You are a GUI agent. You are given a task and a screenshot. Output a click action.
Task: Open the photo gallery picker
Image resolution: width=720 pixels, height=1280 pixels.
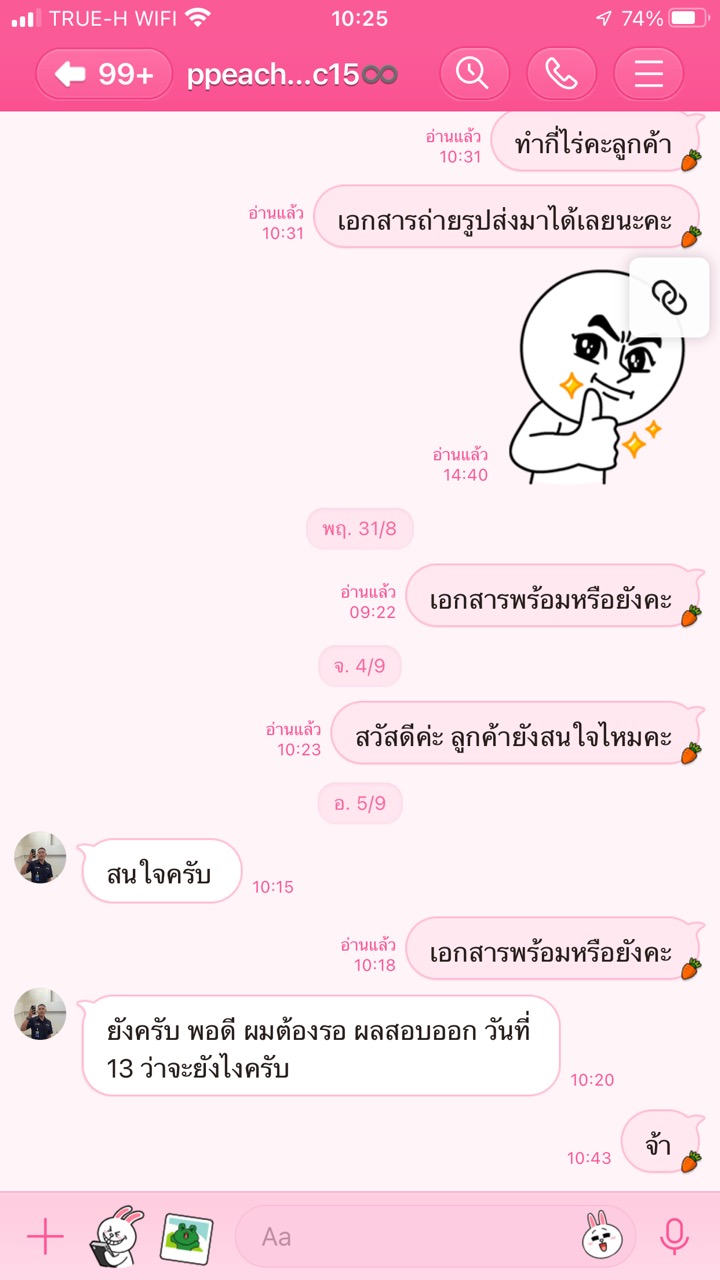186,1237
